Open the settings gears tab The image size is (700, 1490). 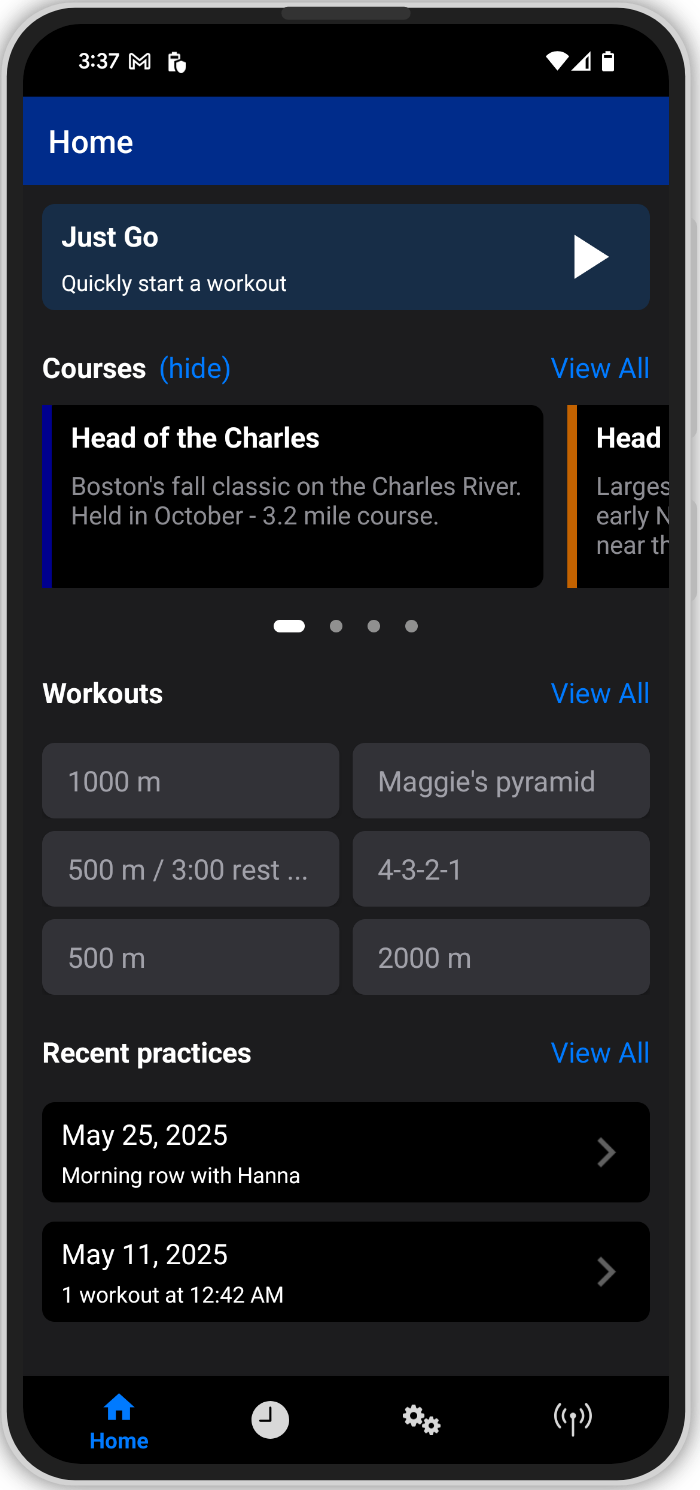[421, 1420]
